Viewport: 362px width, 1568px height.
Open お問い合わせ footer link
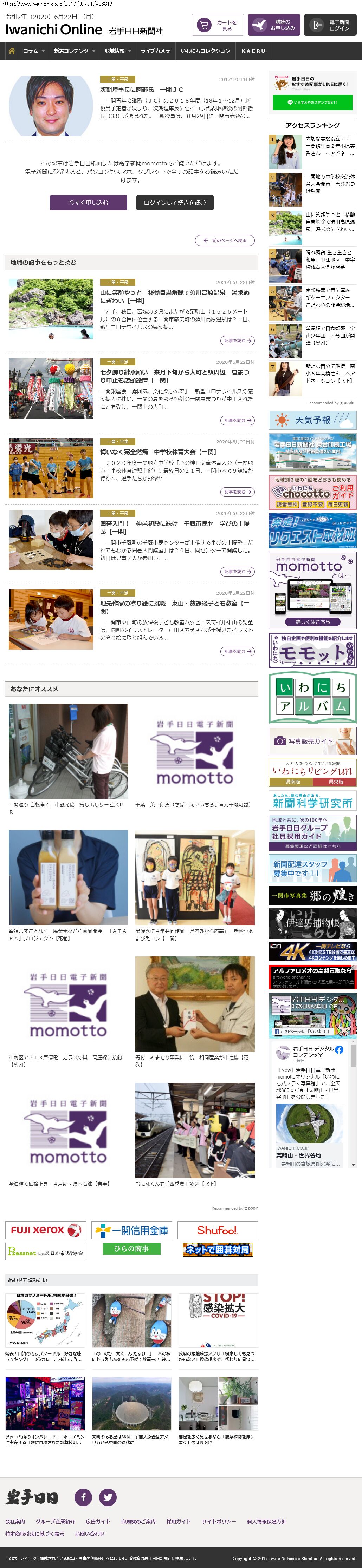pyautogui.click(x=90, y=1533)
